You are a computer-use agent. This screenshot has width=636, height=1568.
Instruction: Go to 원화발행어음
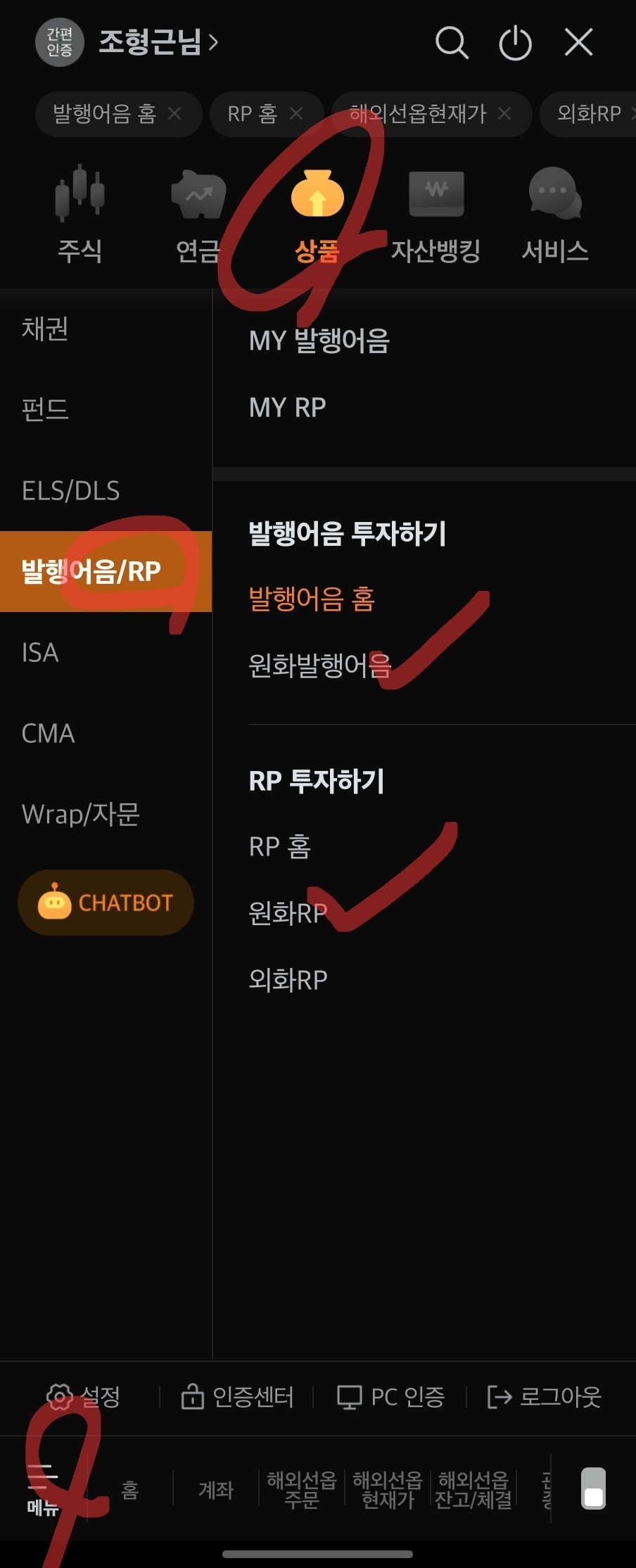(x=319, y=665)
